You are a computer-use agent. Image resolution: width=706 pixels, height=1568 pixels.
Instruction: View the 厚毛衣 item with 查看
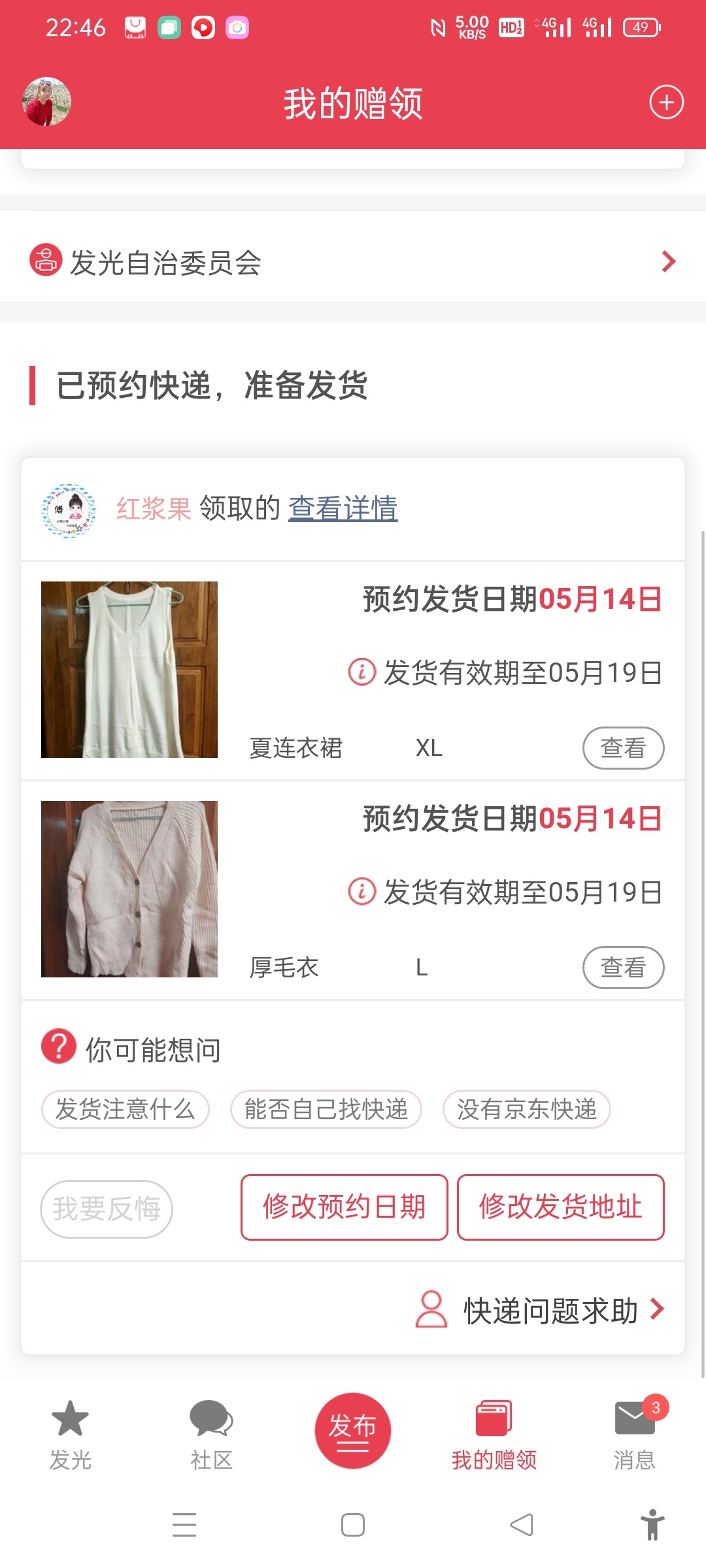click(623, 968)
